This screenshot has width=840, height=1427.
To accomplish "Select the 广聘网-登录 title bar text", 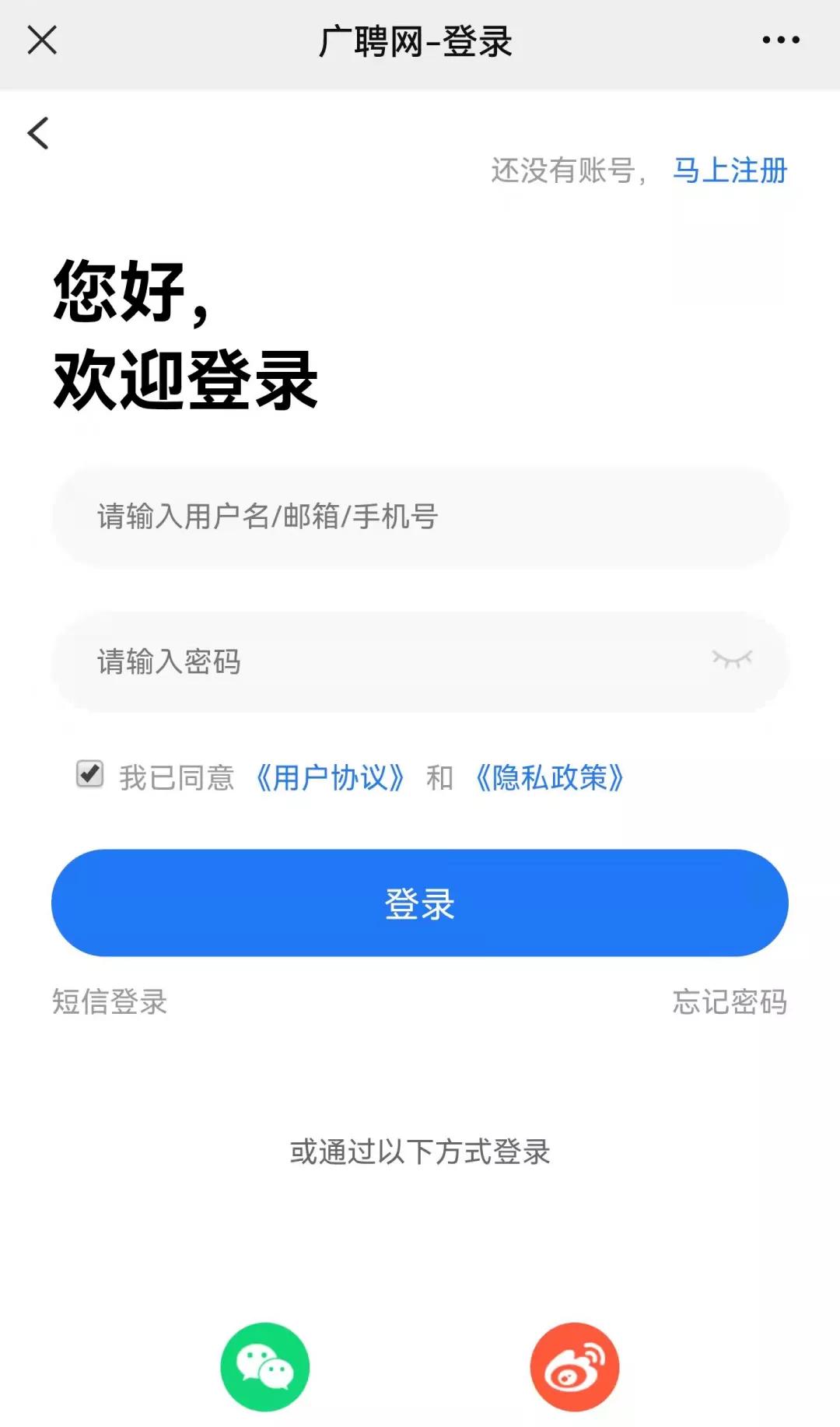I will click(x=418, y=43).
